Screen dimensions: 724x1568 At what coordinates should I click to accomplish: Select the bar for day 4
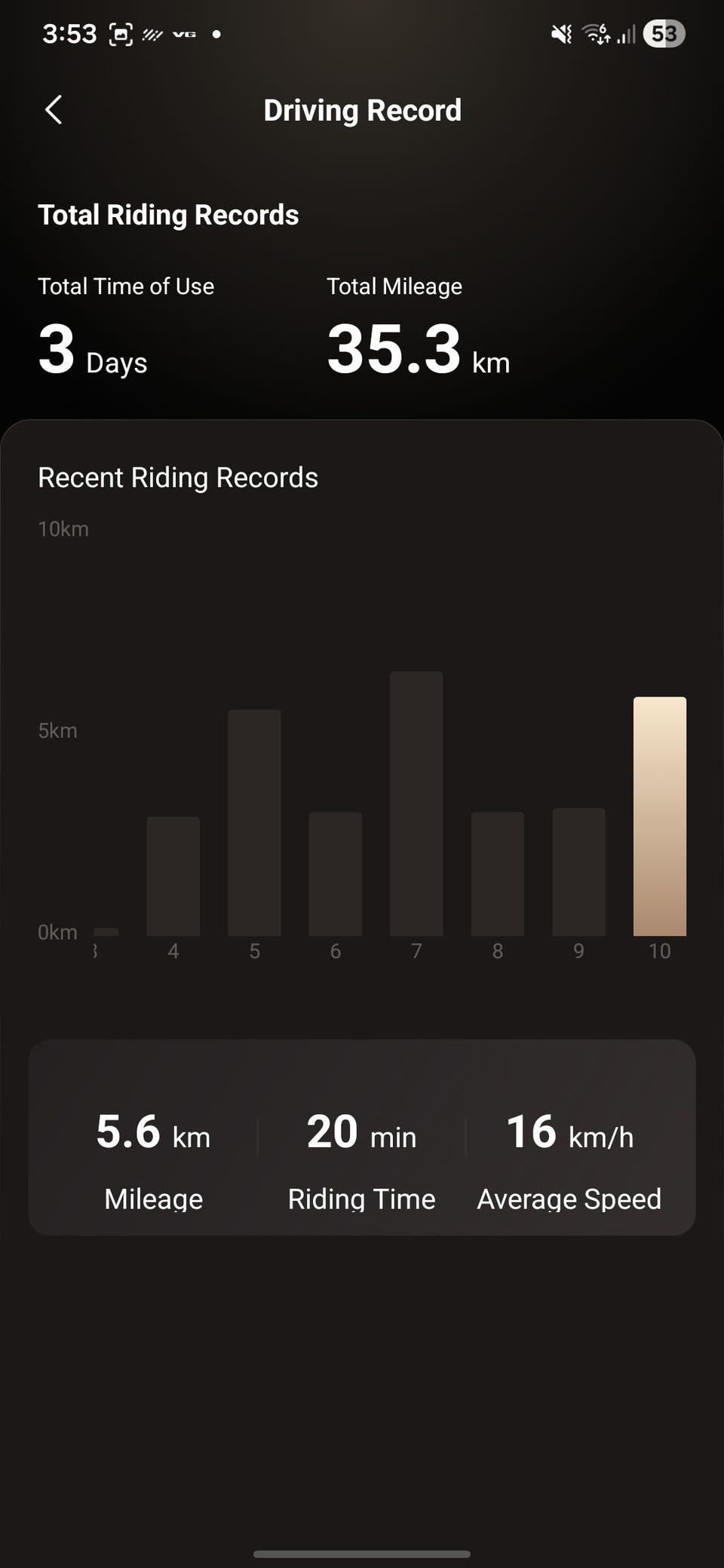click(173, 876)
